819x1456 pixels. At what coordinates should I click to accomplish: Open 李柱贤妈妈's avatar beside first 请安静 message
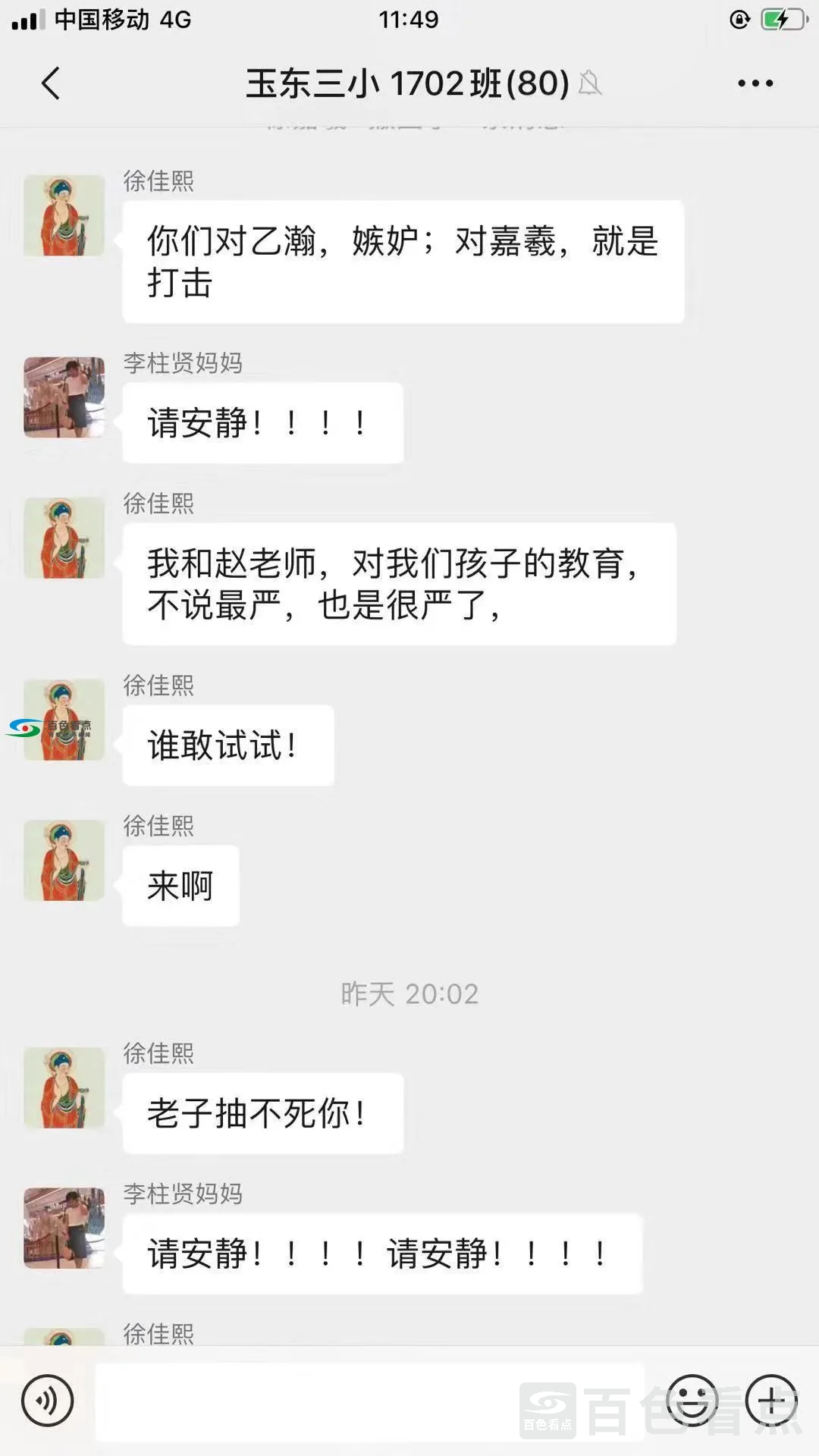(x=64, y=397)
